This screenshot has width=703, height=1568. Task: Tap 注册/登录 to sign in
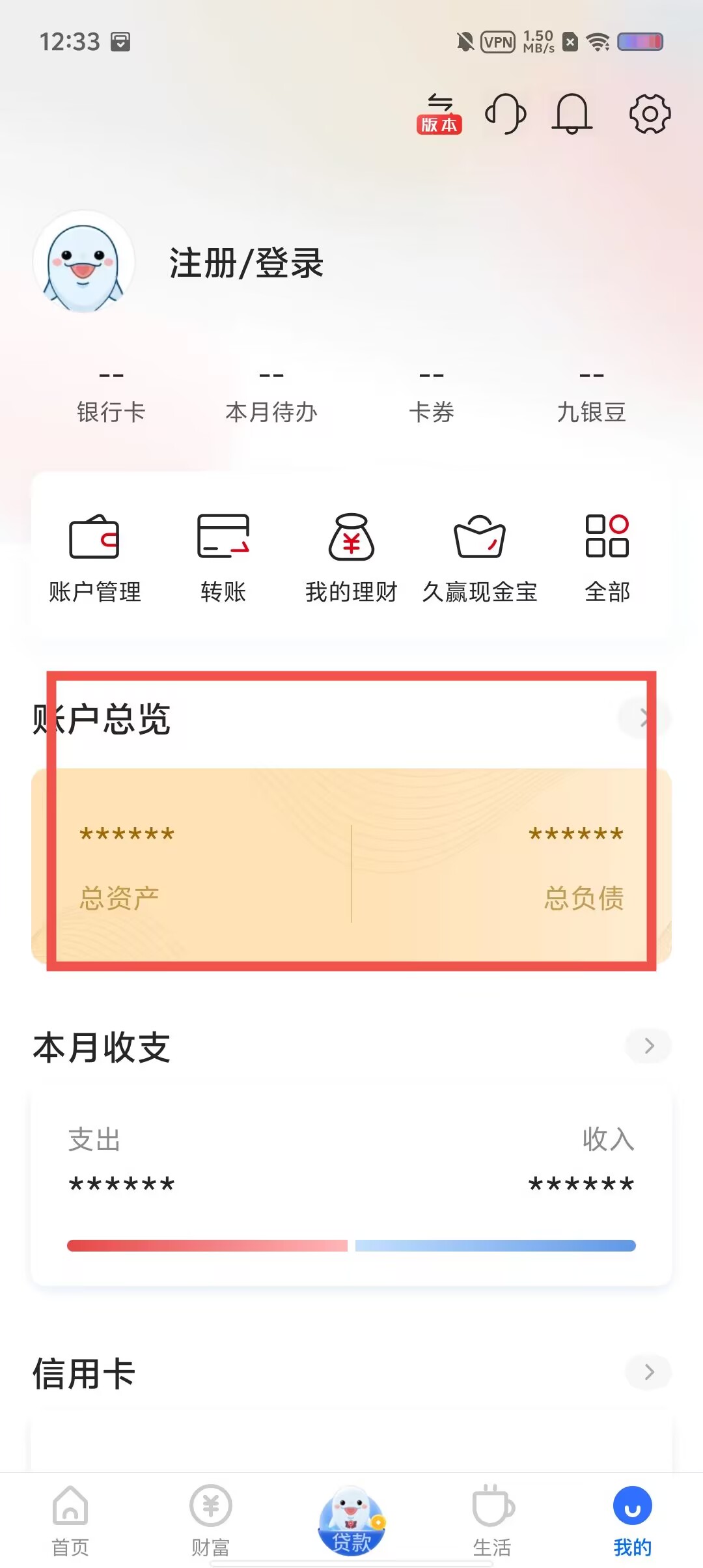tap(246, 264)
